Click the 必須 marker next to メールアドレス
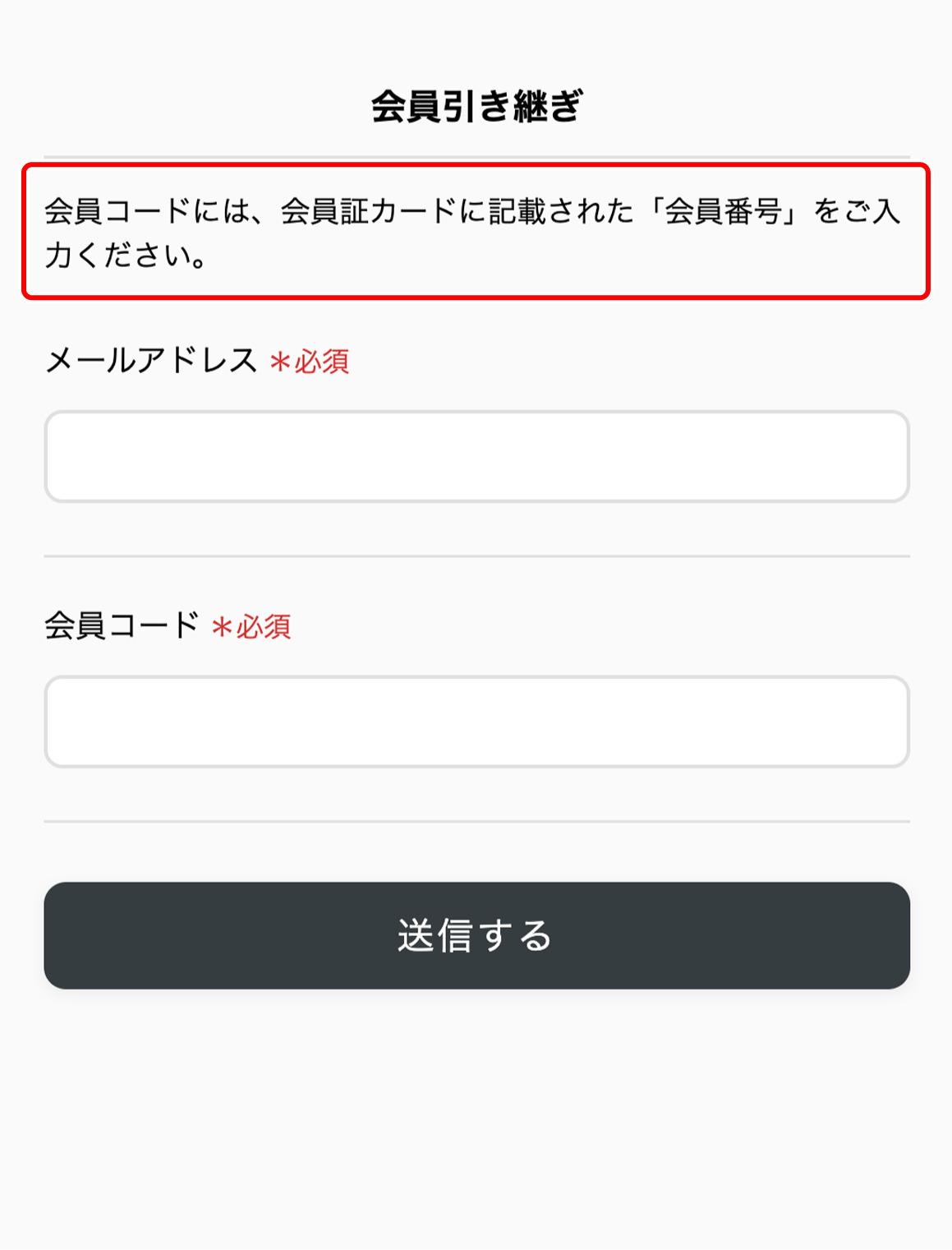952x1250 pixels. [312, 362]
